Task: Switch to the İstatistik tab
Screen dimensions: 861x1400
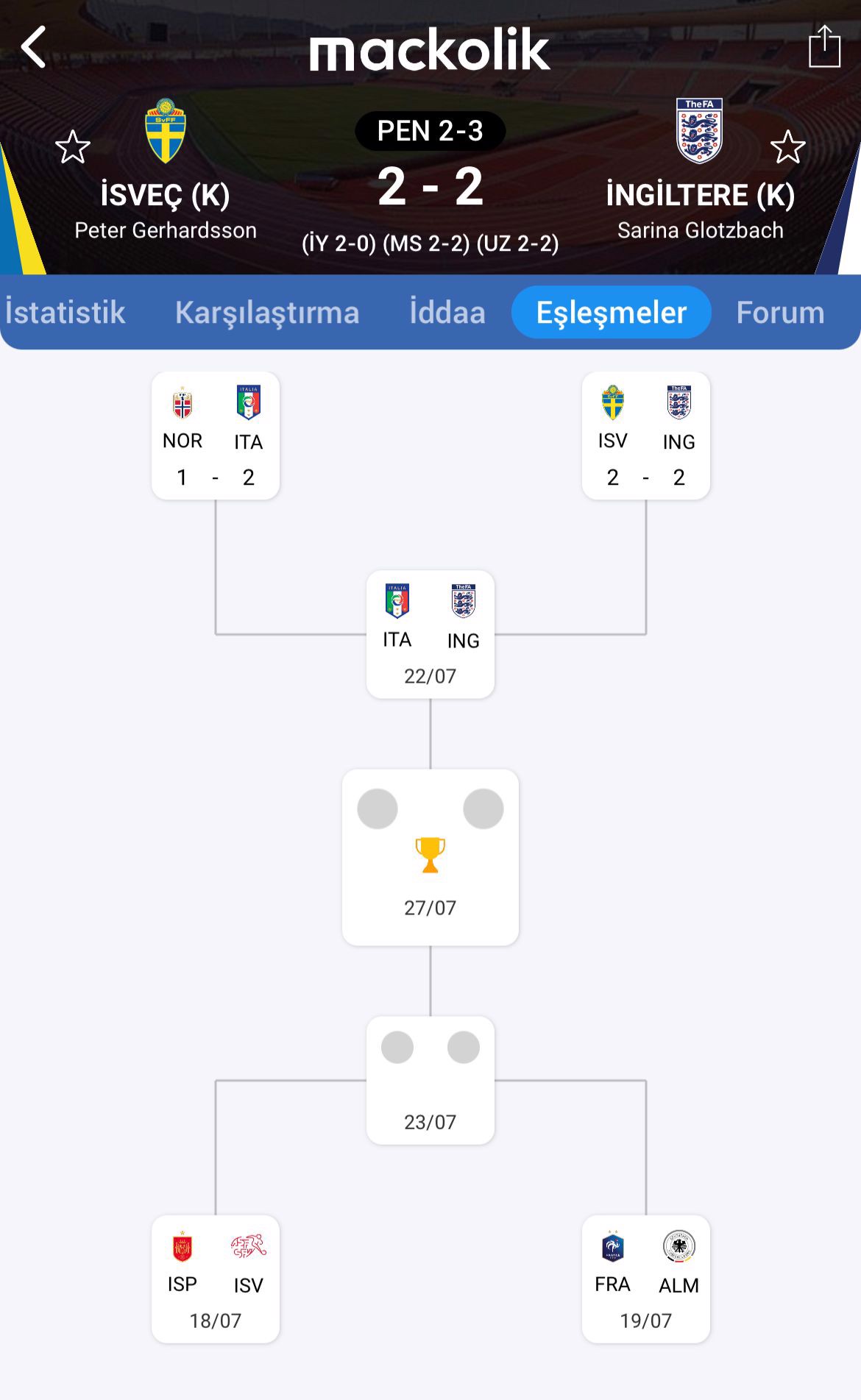Action: click(x=65, y=313)
